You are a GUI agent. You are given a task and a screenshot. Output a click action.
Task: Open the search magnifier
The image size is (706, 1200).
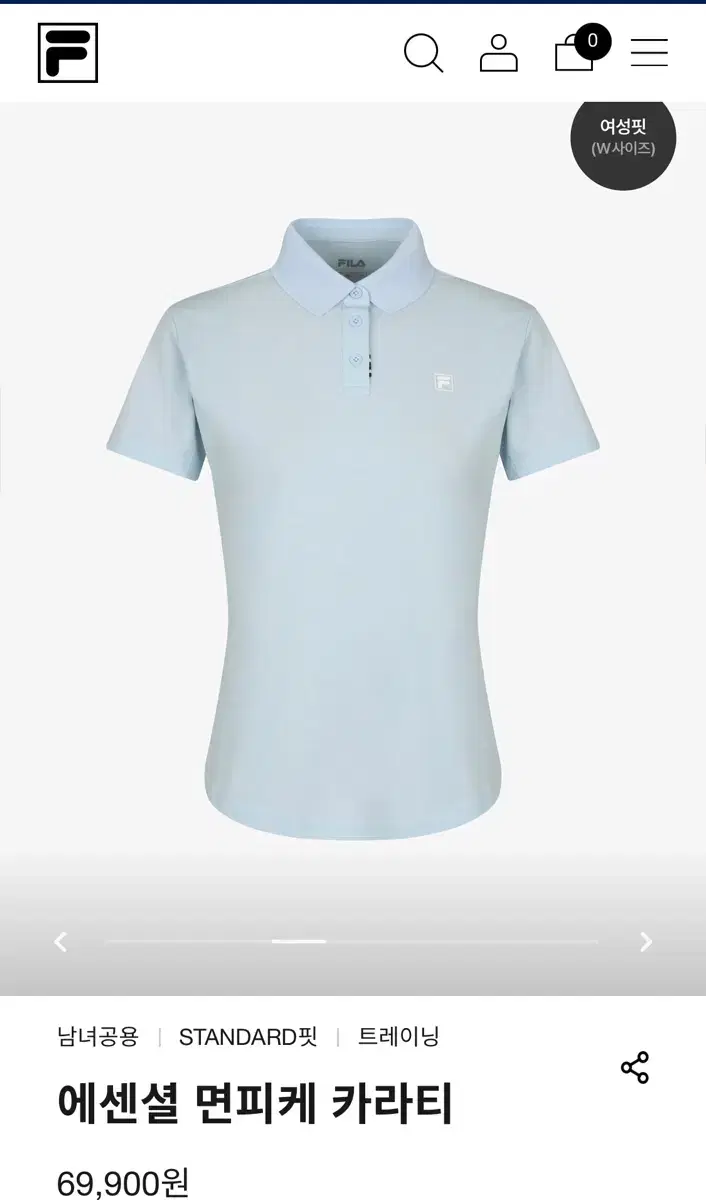pos(423,53)
